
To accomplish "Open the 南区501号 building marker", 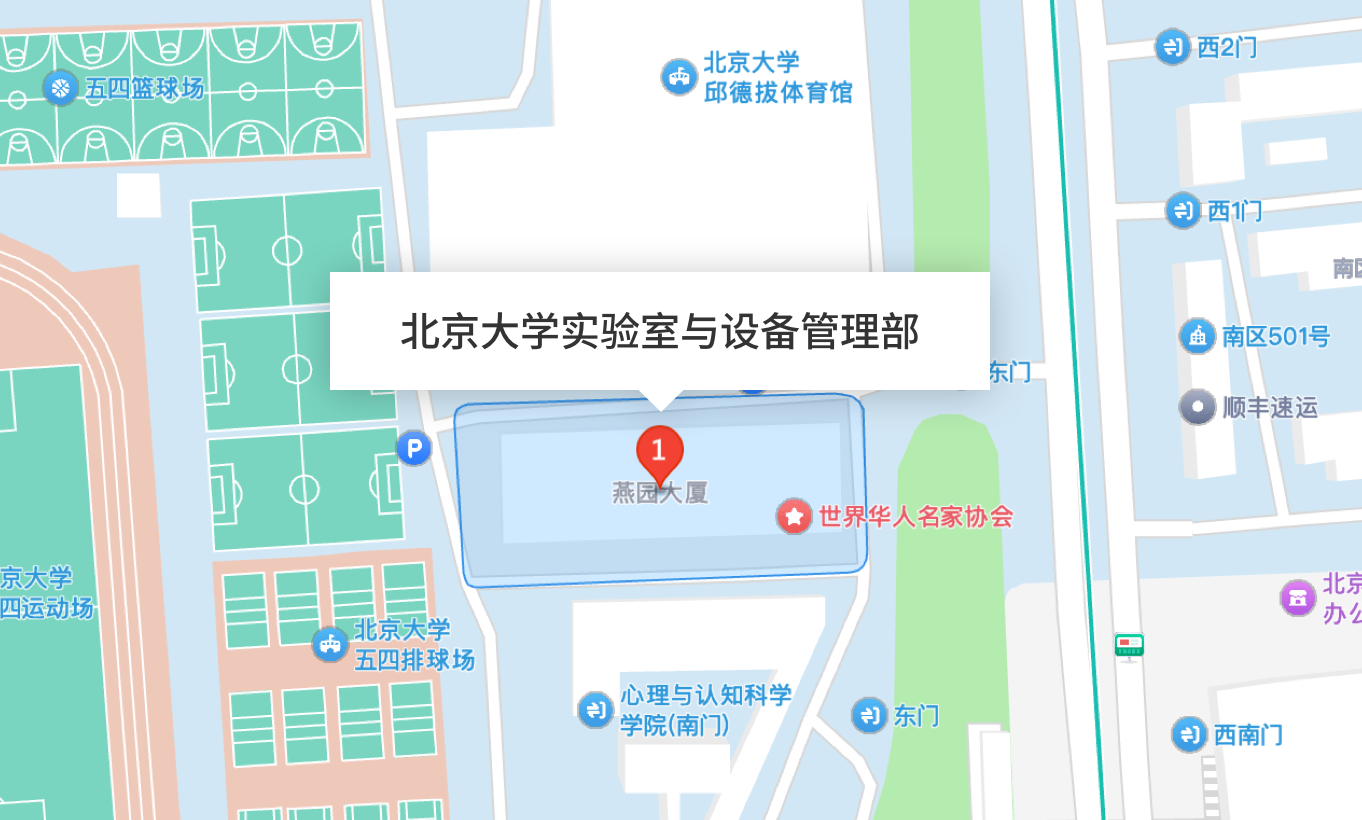I will [x=1196, y=336].
